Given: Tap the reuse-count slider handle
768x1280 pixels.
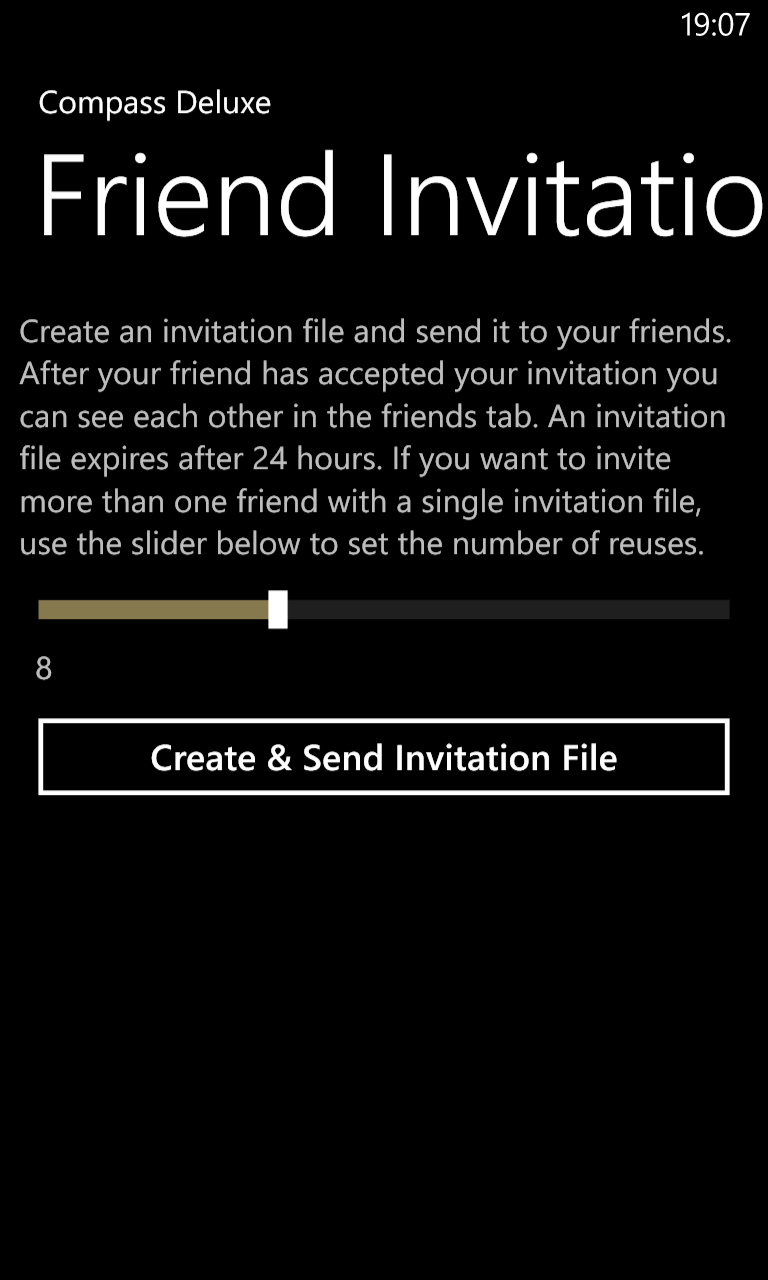Looking at the screenshot, I should 278,609.
